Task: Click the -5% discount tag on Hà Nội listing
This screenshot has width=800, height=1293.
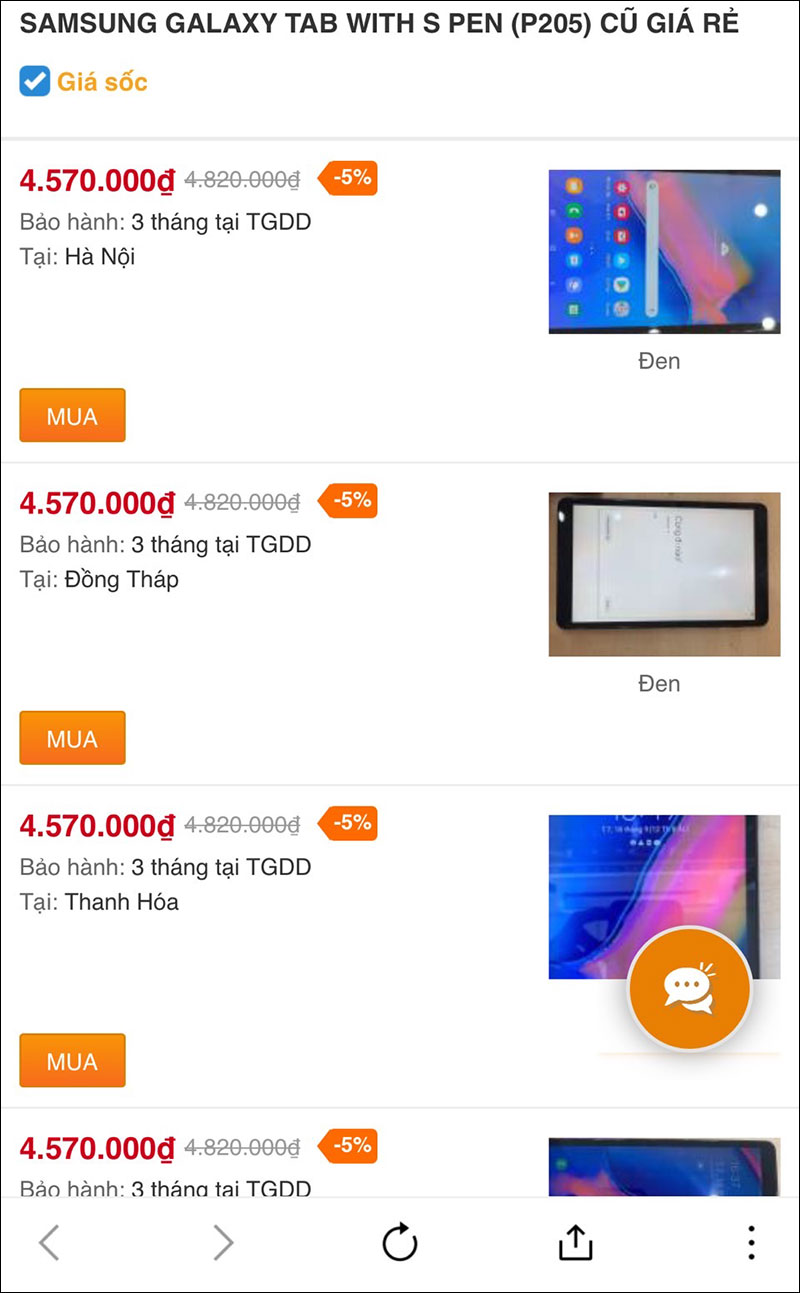Action: (349, 178)
